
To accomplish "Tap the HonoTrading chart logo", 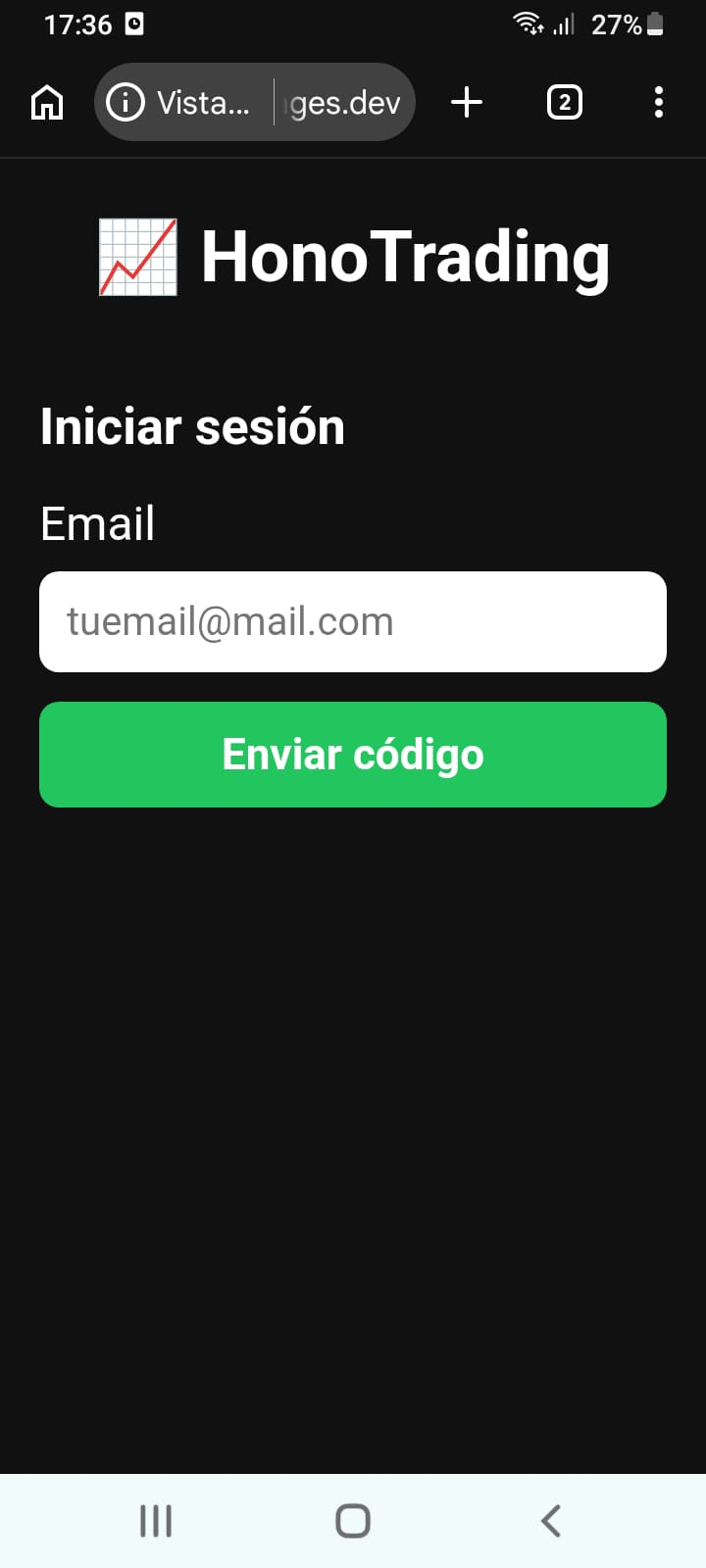I will [136, 256].
